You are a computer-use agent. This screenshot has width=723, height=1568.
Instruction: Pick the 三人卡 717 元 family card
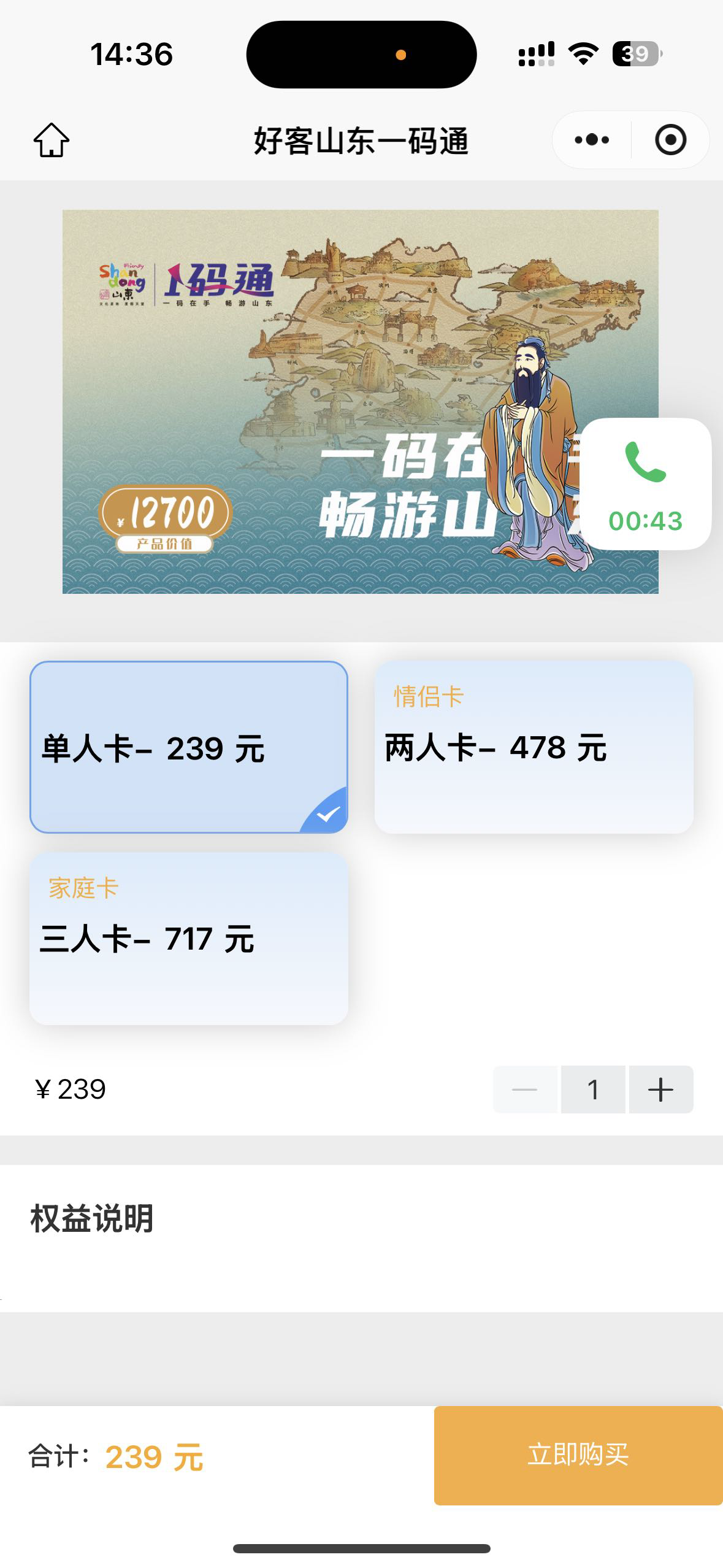pos(189,938)
